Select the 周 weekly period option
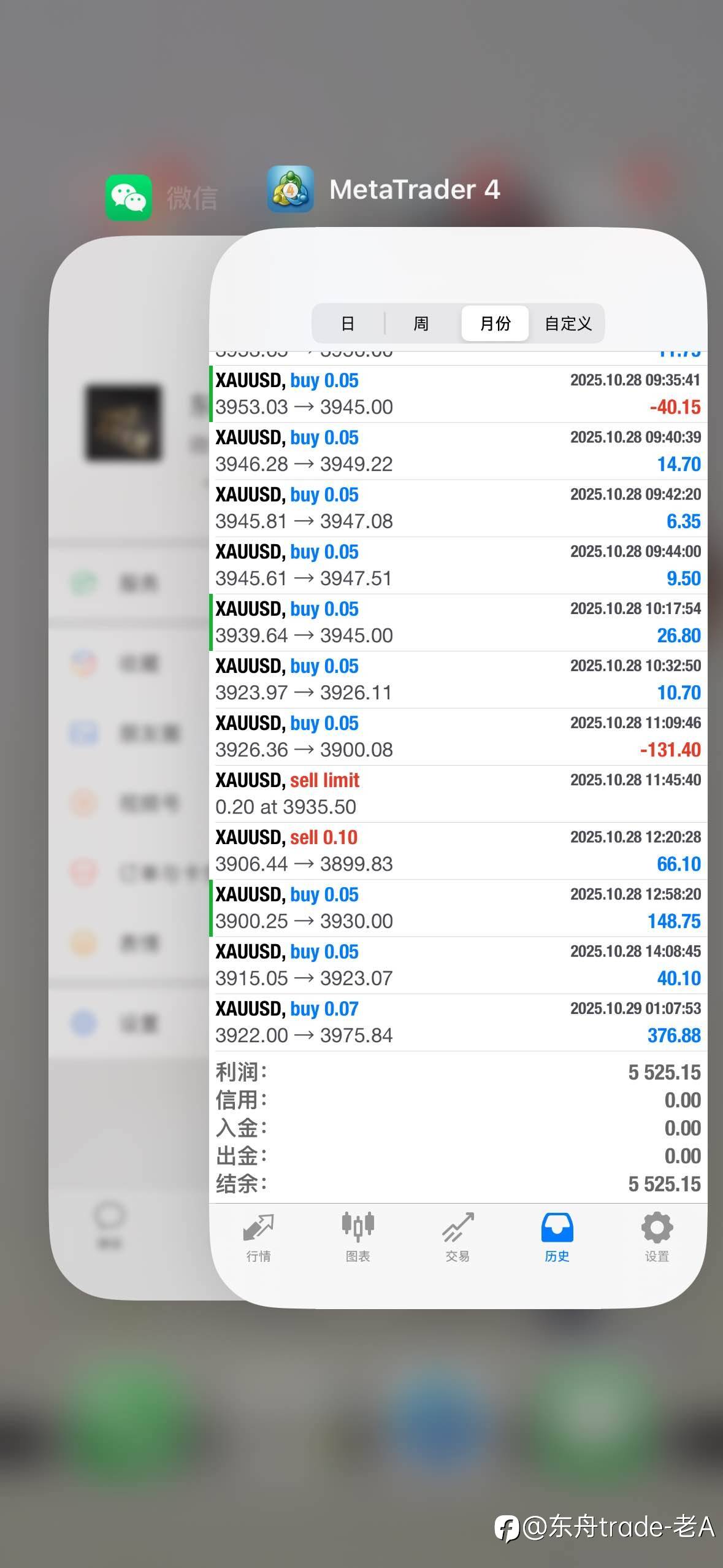 pos(421,323)
